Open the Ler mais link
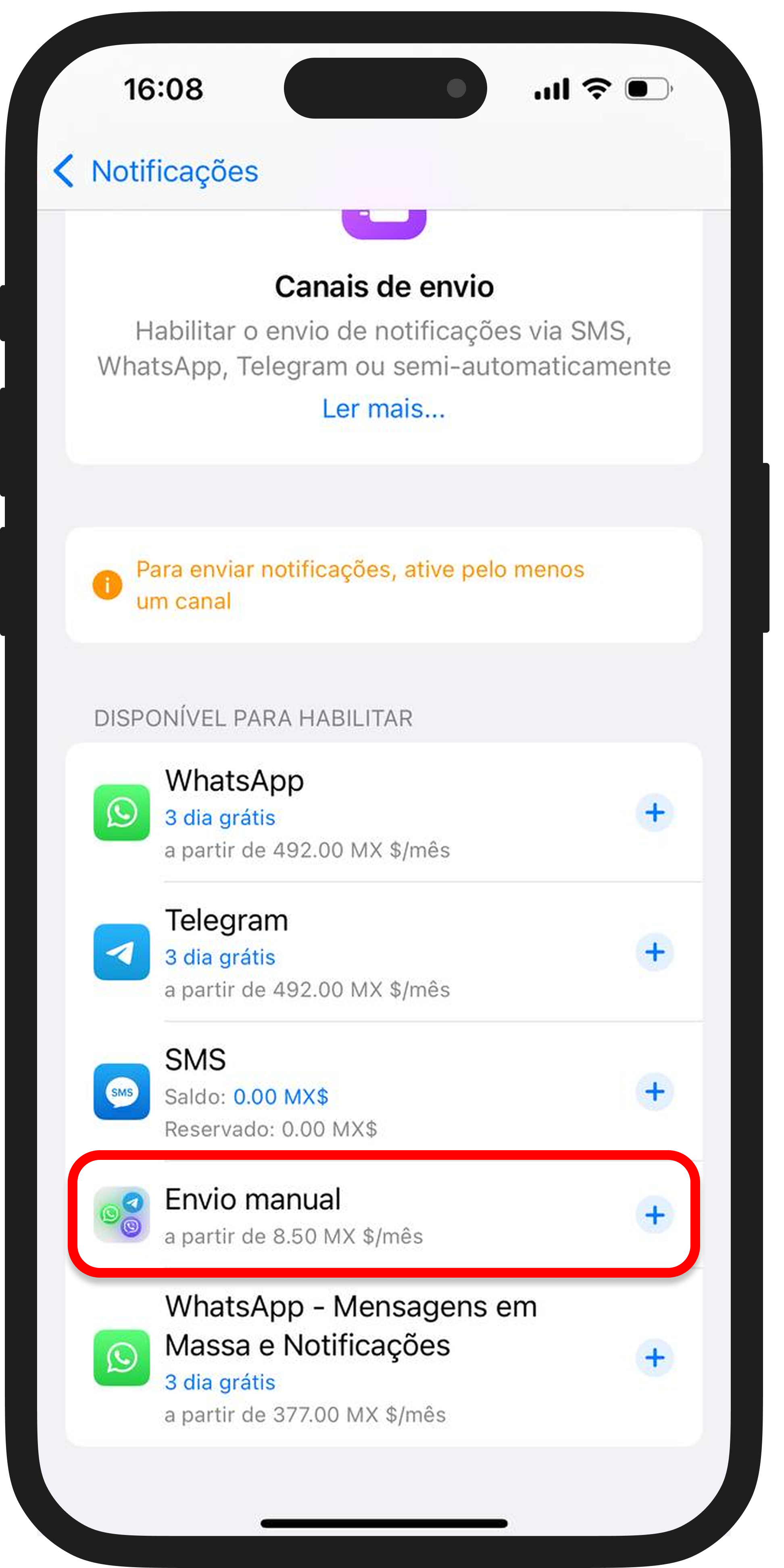The width and height of the screenshot is (784, 1568). point(384,409)
